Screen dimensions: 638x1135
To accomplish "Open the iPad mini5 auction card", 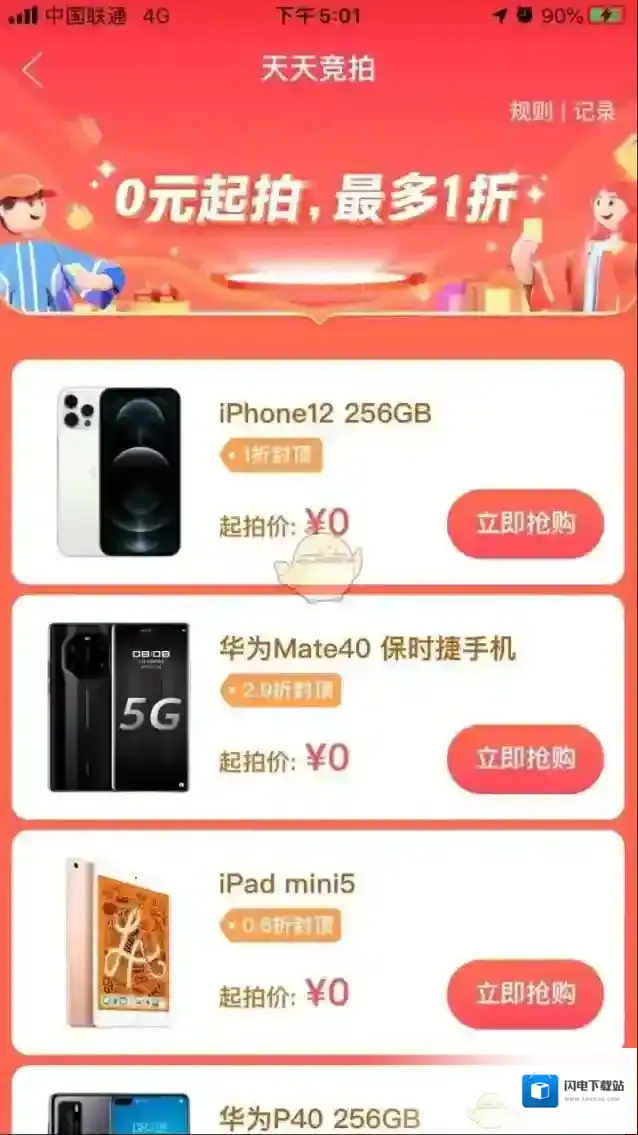I will pos(287,884).
